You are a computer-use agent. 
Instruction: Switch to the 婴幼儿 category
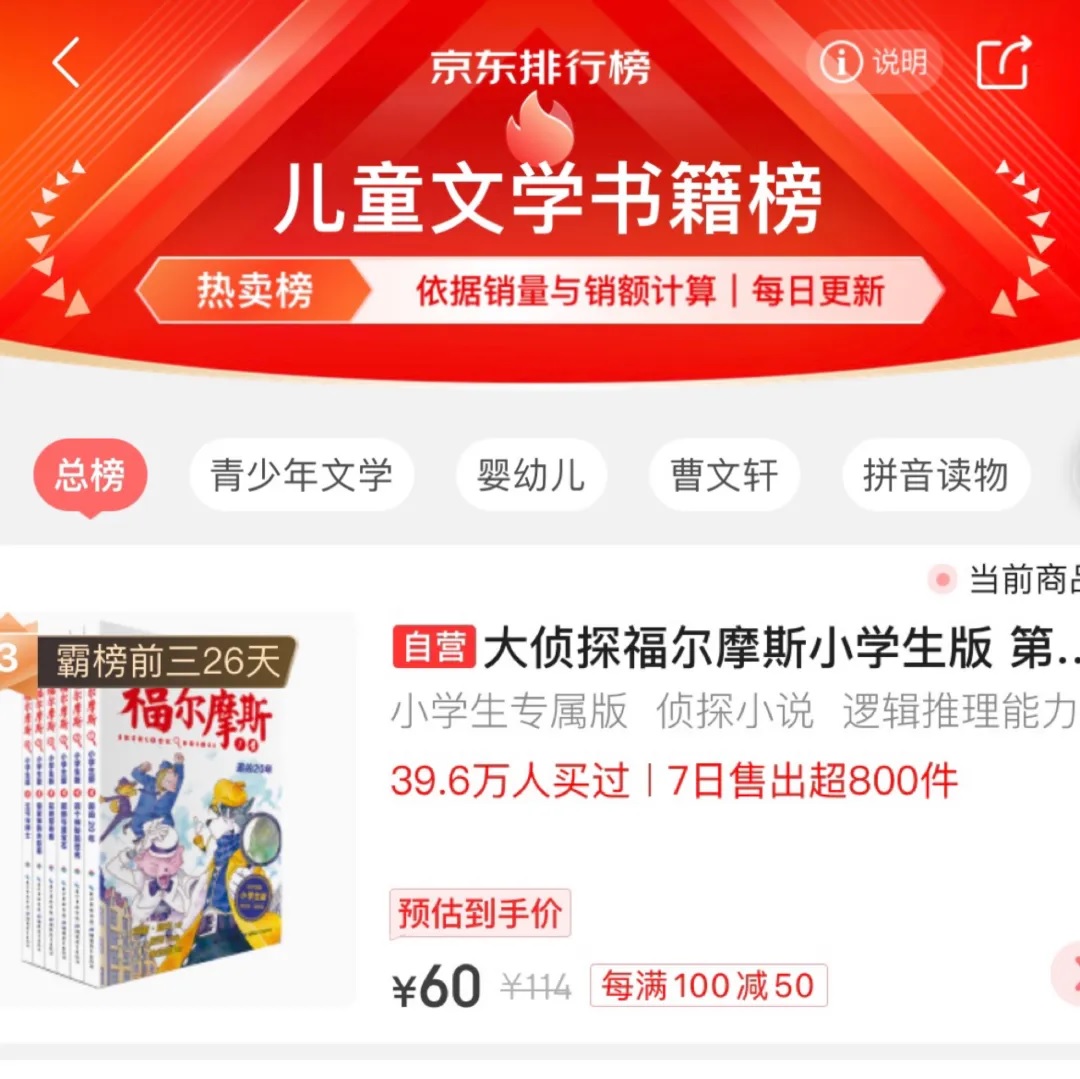pyautogui.click(x=531, y=476)
